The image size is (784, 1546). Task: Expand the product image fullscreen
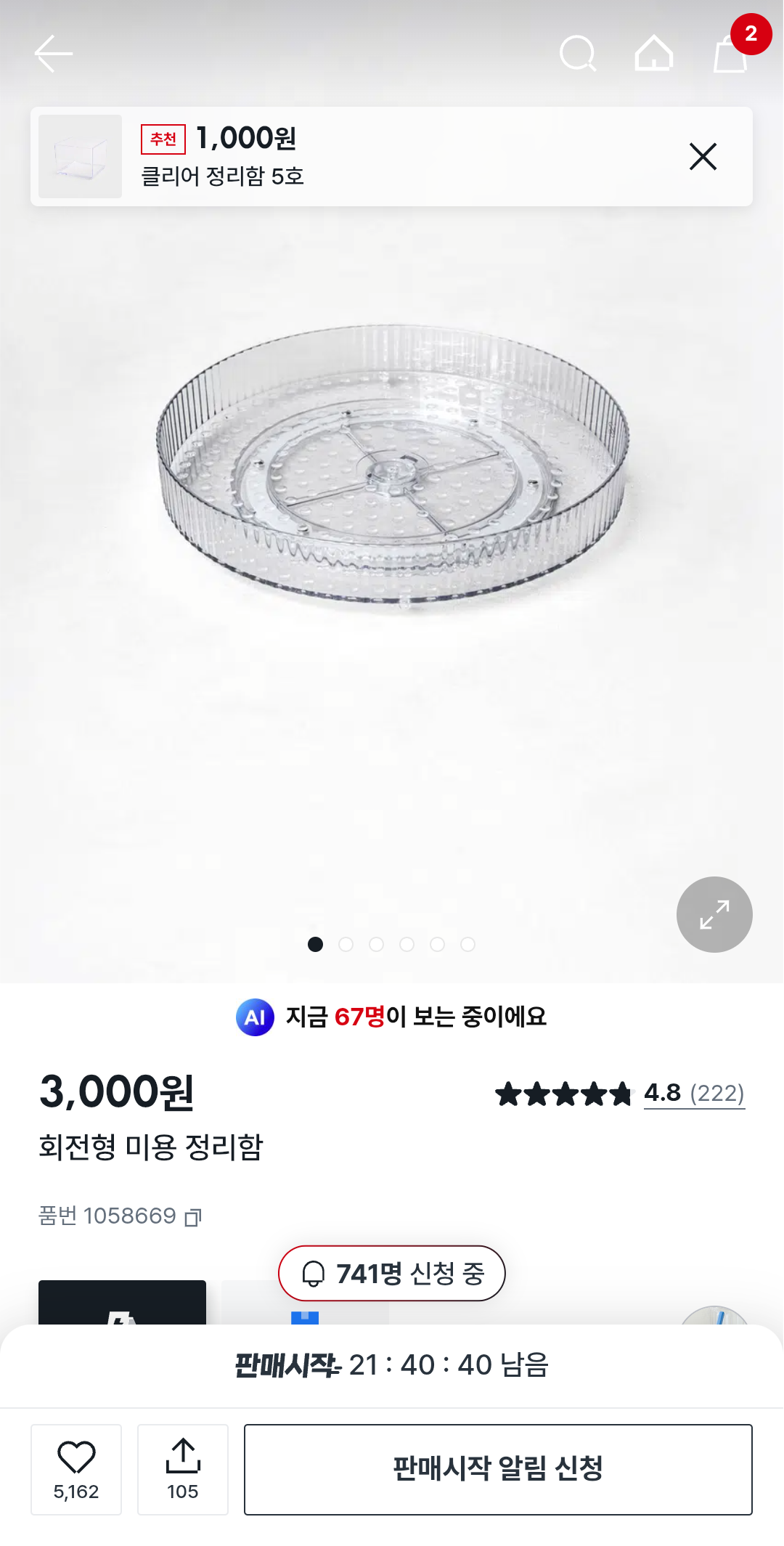[x=714, y=914]
